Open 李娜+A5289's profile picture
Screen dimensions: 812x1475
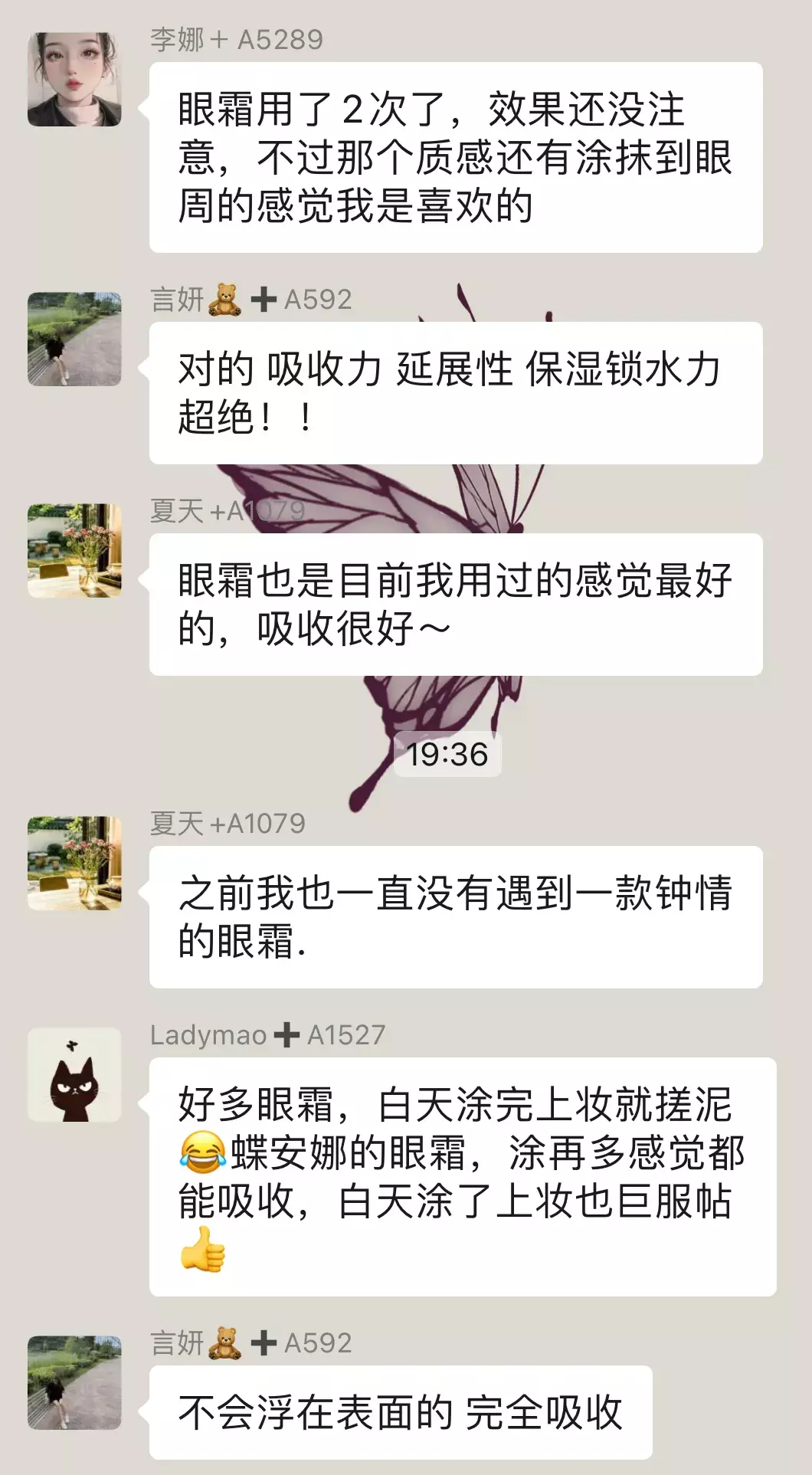74,79
